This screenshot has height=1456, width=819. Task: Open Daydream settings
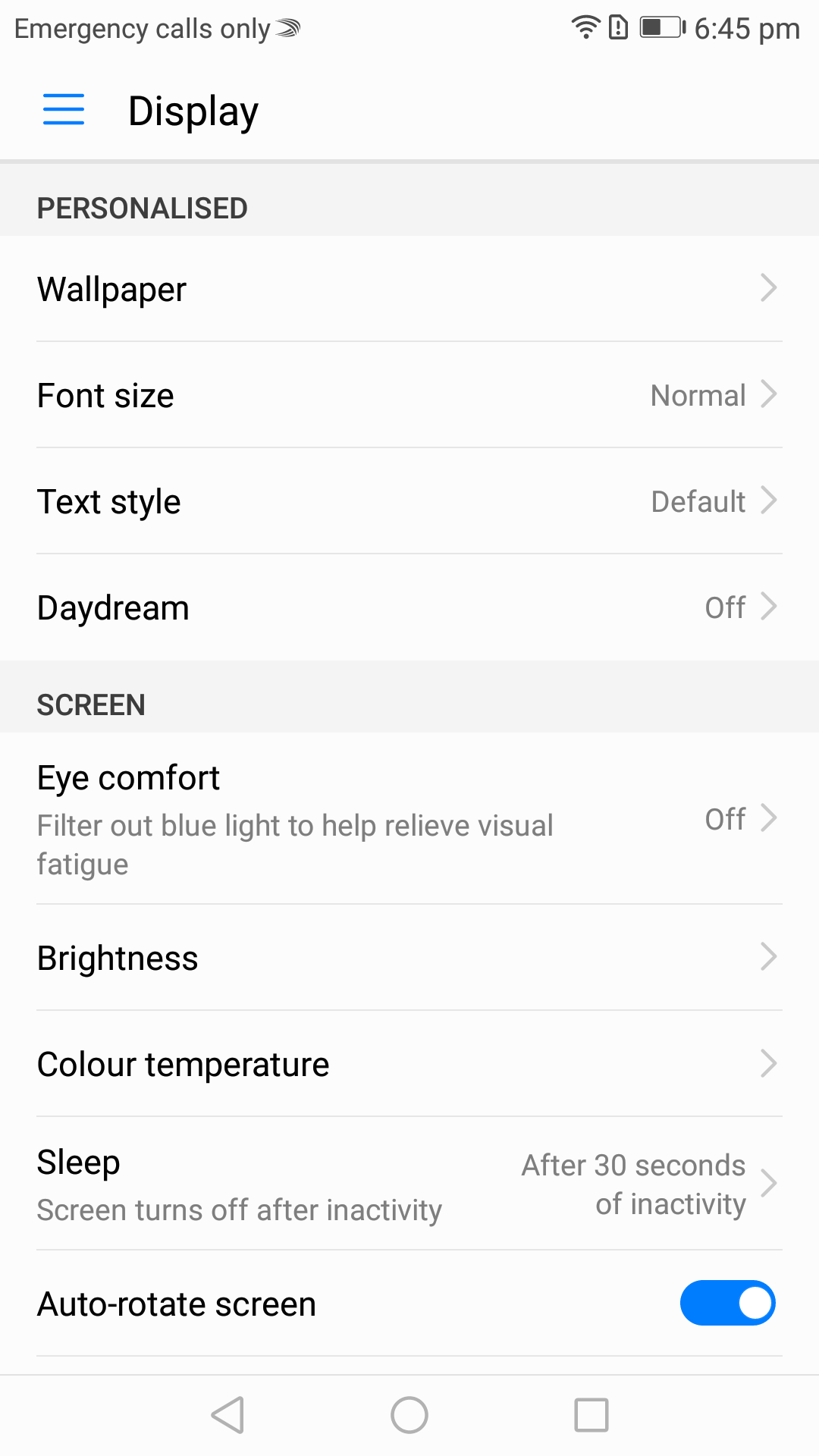click(x=409, y=607)
